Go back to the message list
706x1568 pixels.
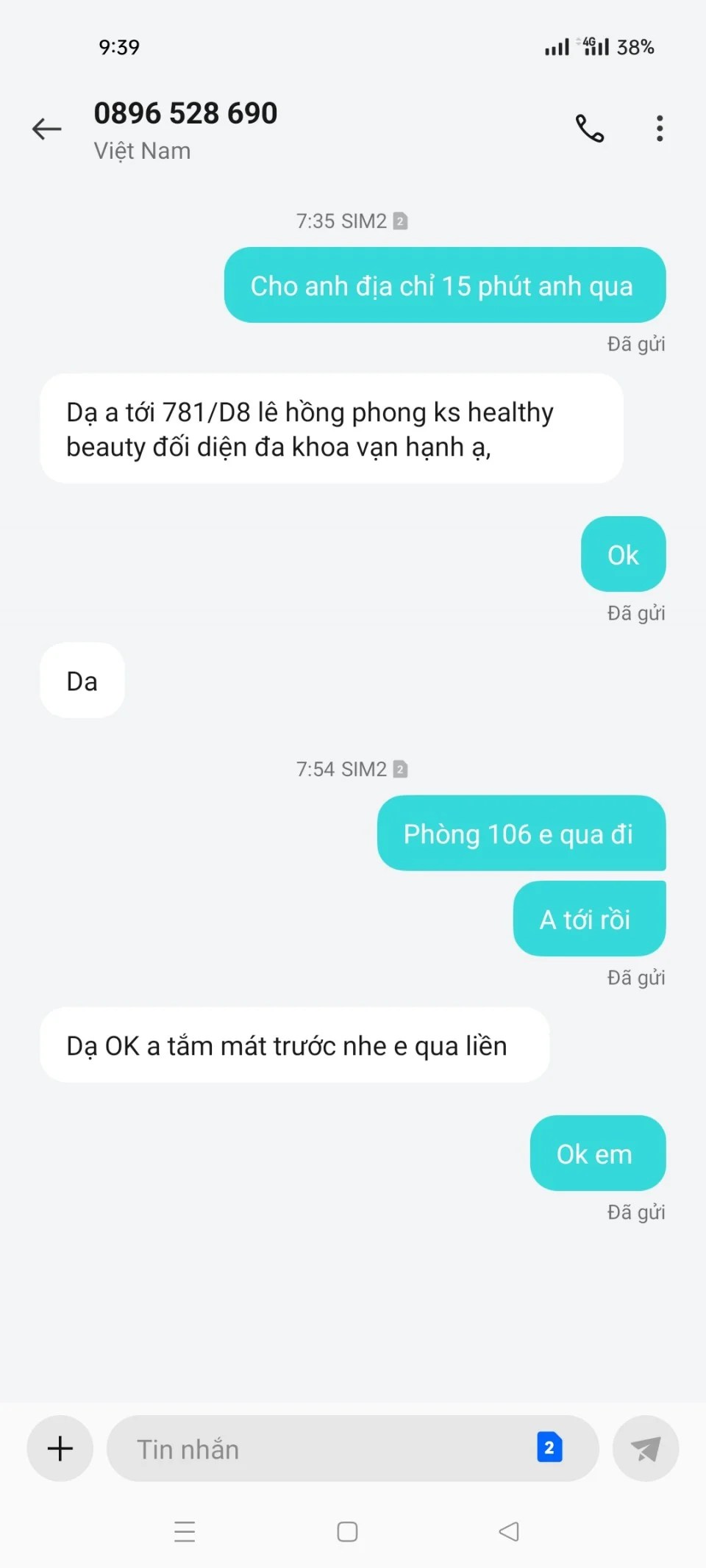[x=46, y=129]
